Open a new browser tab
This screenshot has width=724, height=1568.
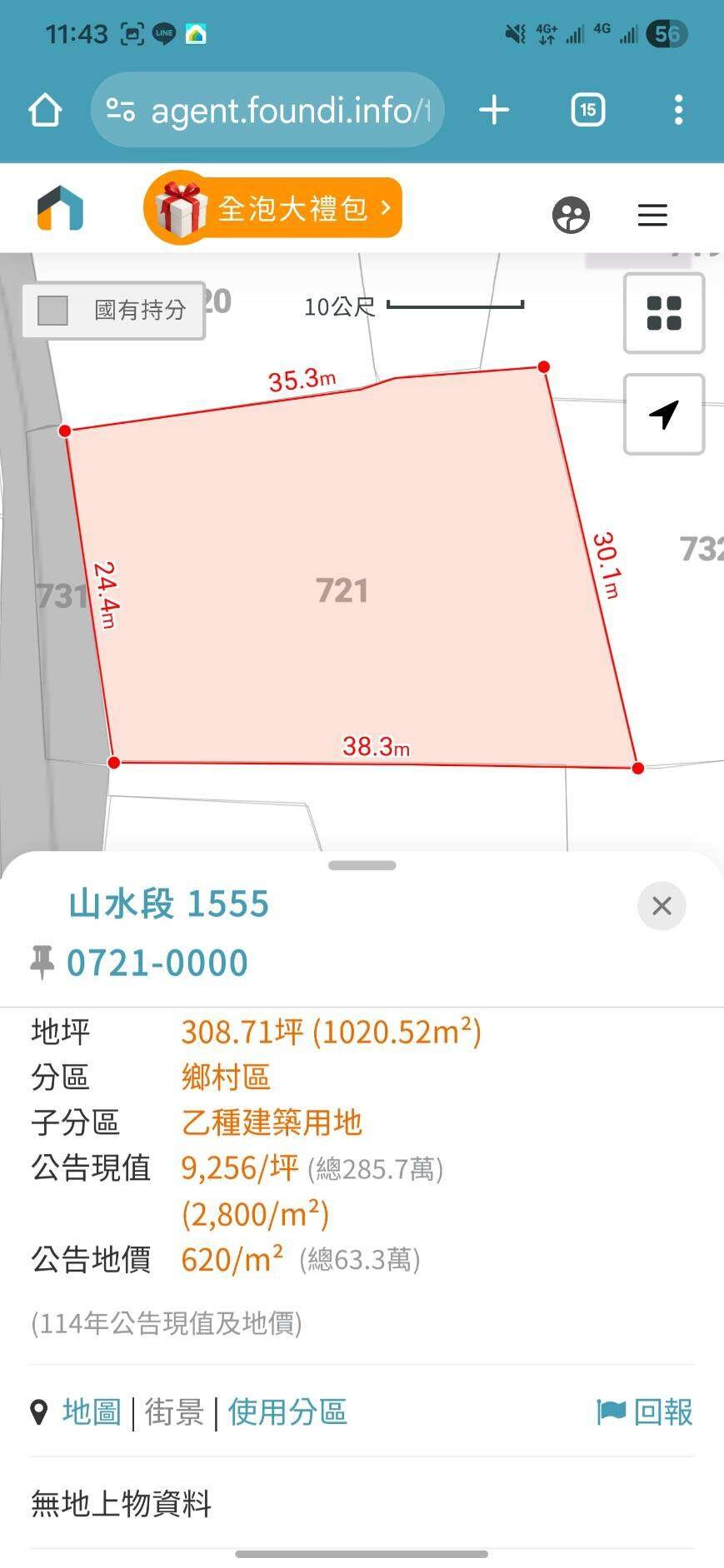494,110
